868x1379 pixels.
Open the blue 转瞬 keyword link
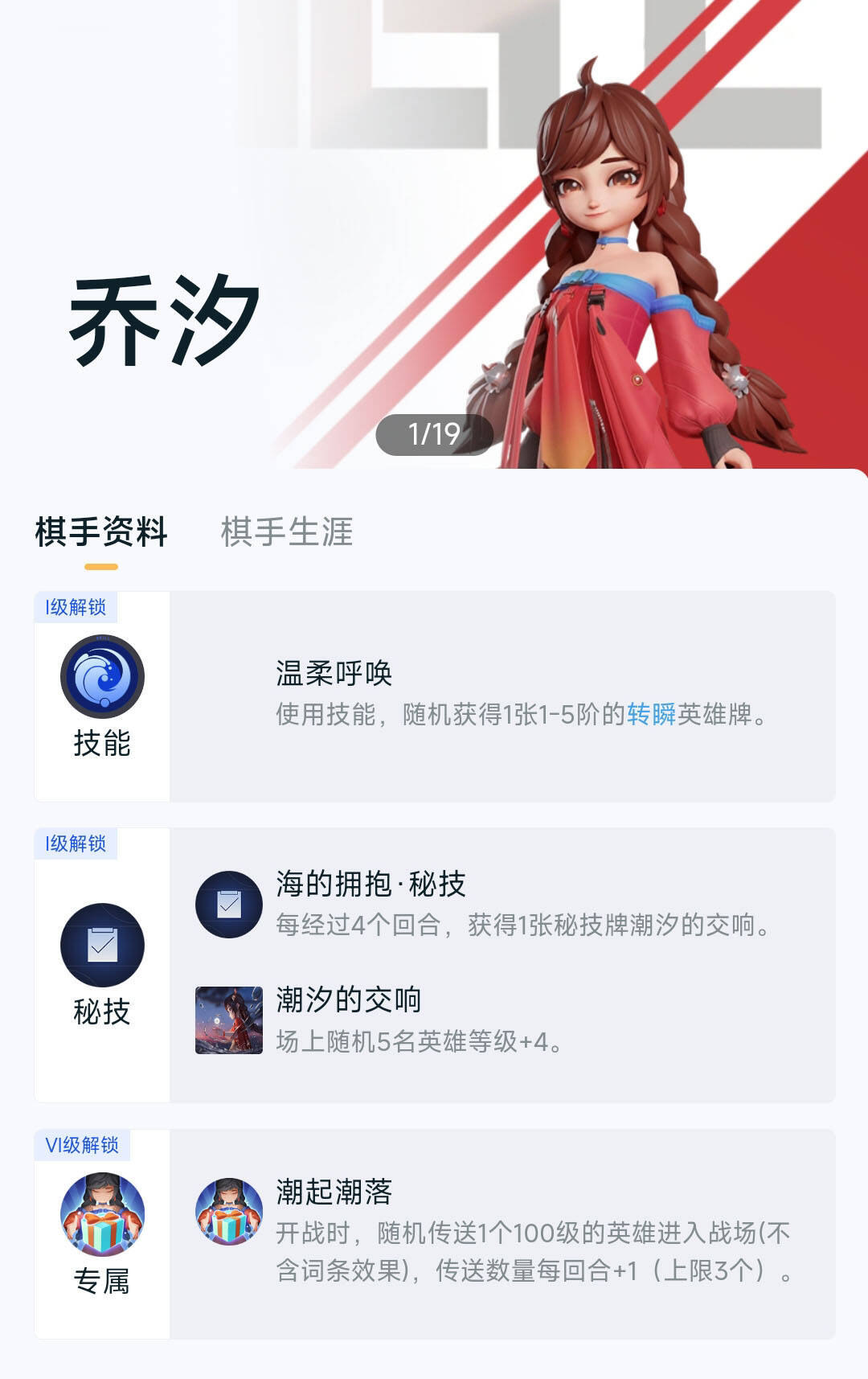coord(651,714)
